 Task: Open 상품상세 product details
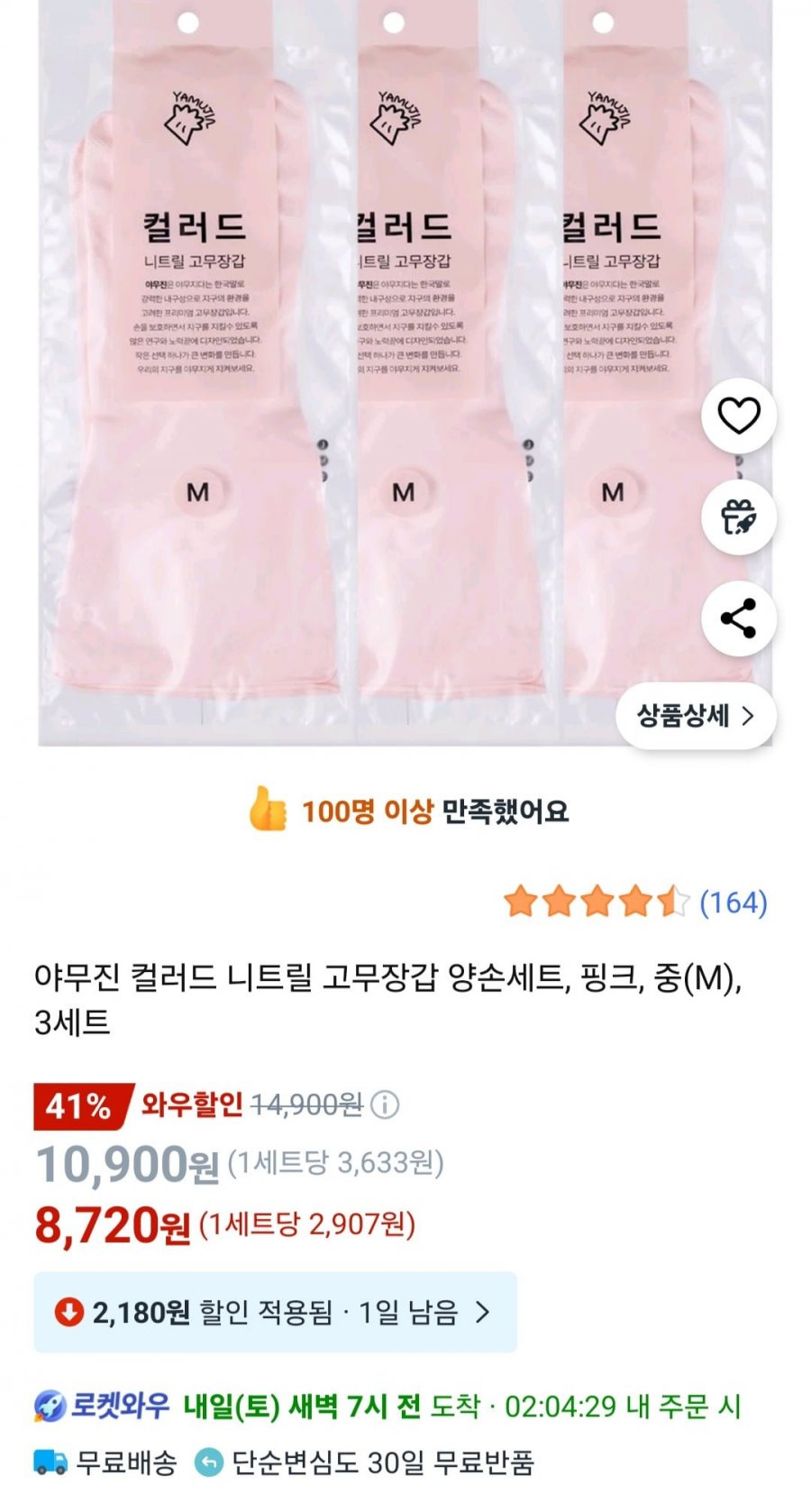(x=695, y=716)
